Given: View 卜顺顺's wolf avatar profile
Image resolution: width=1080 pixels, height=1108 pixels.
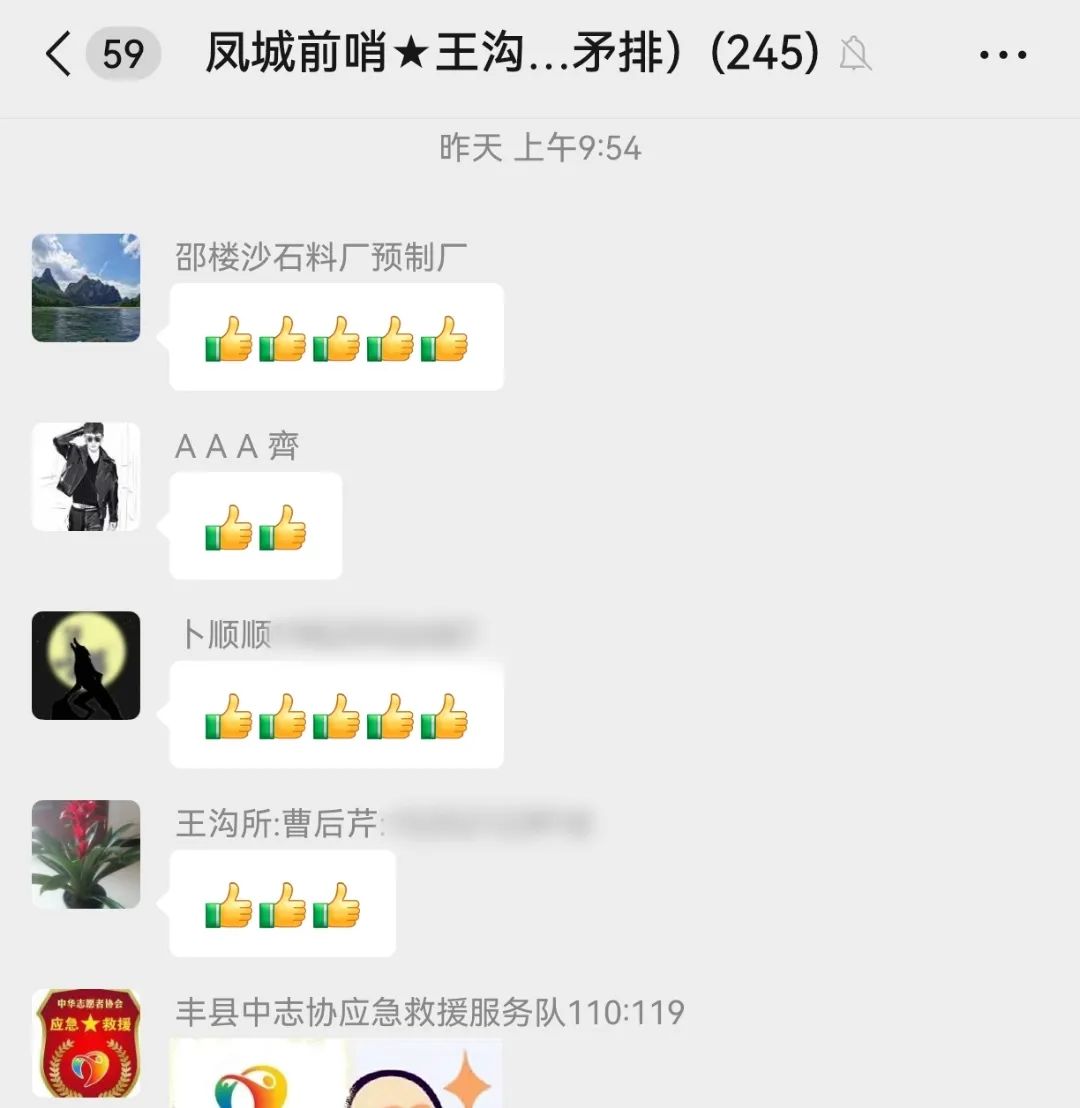Looking at the screenshot, I should 86,666.
